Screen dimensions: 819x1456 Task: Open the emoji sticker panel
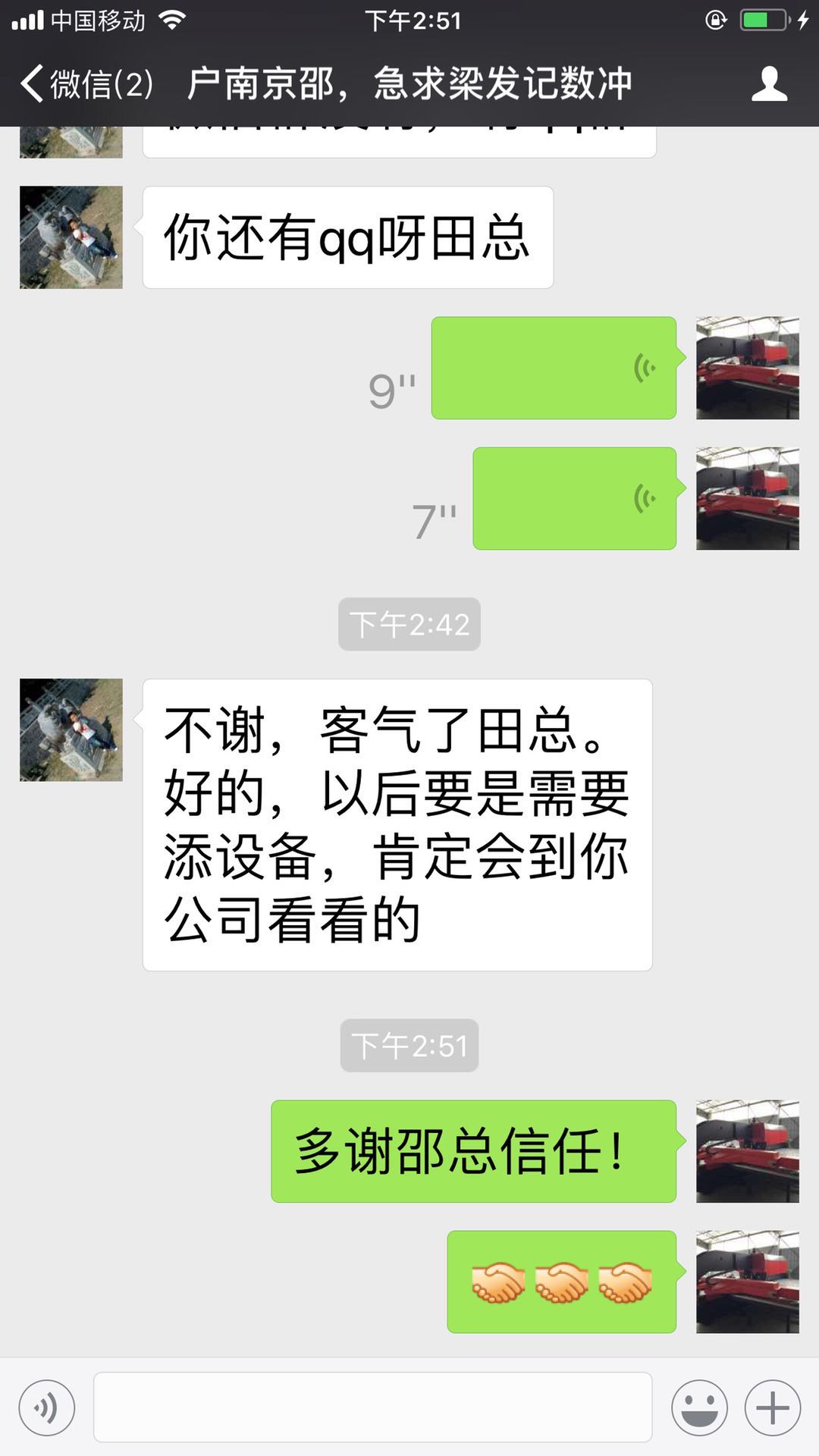[x=699, y=1408]
